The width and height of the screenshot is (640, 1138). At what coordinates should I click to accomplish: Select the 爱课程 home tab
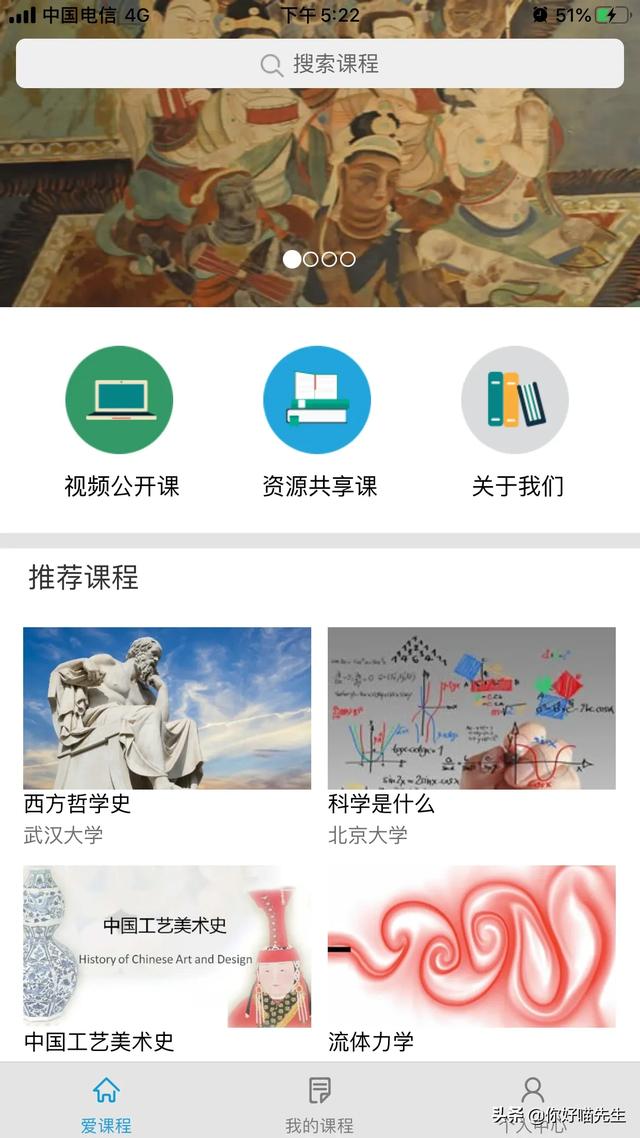pyautogui.click(x=106, y=1103)
